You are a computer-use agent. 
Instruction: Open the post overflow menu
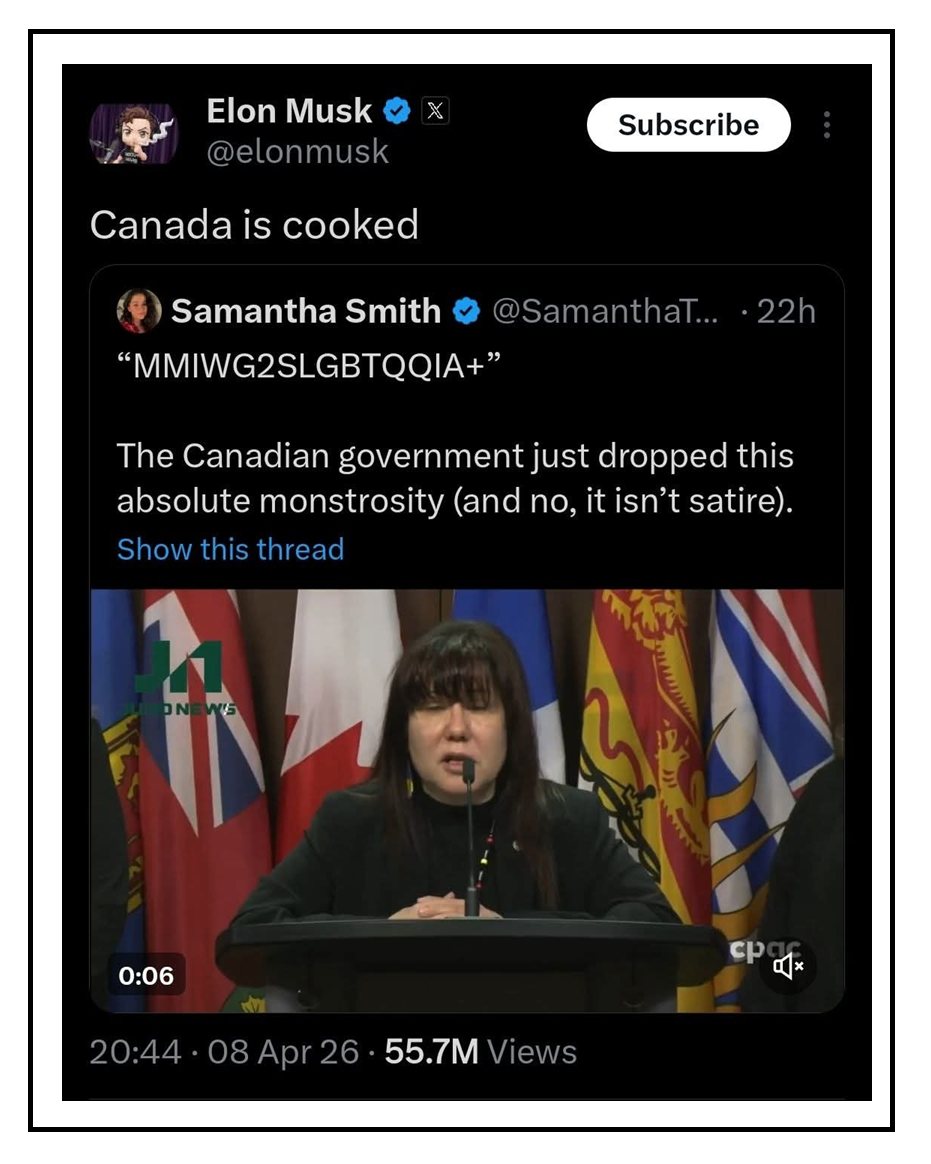click(x=826, y=125)
